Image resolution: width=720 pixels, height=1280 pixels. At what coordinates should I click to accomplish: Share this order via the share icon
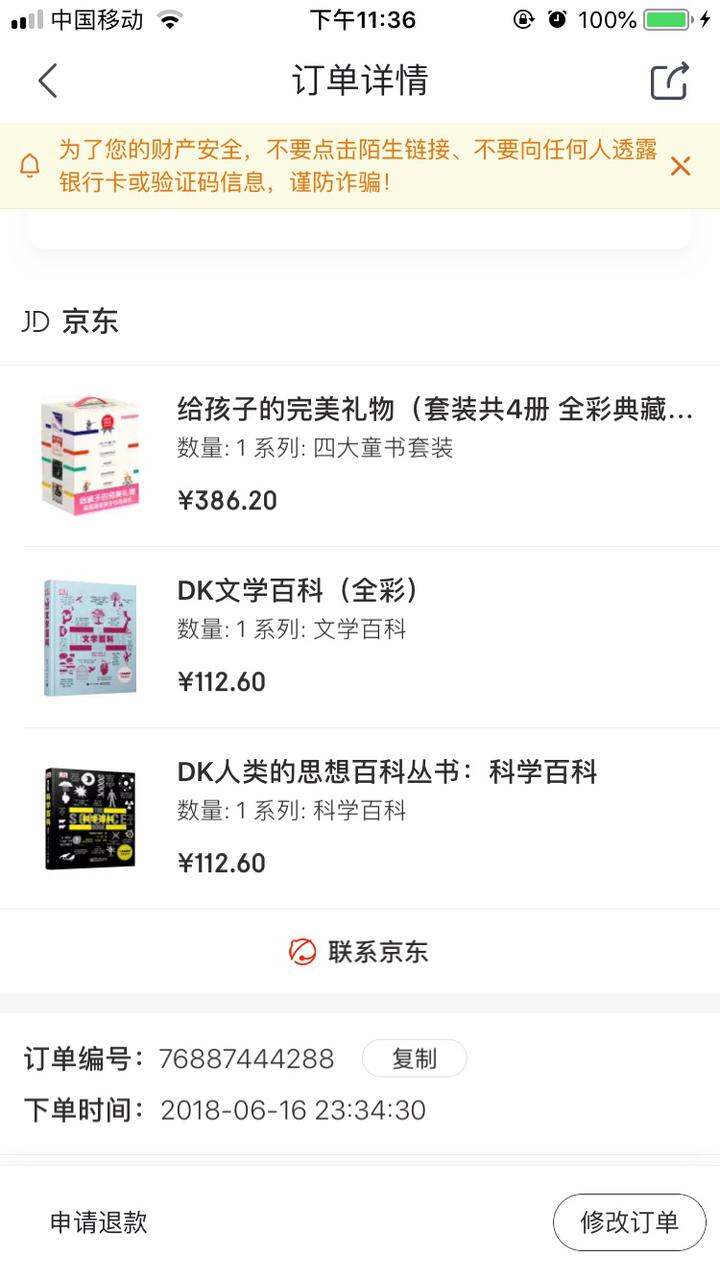pos(670,81)
